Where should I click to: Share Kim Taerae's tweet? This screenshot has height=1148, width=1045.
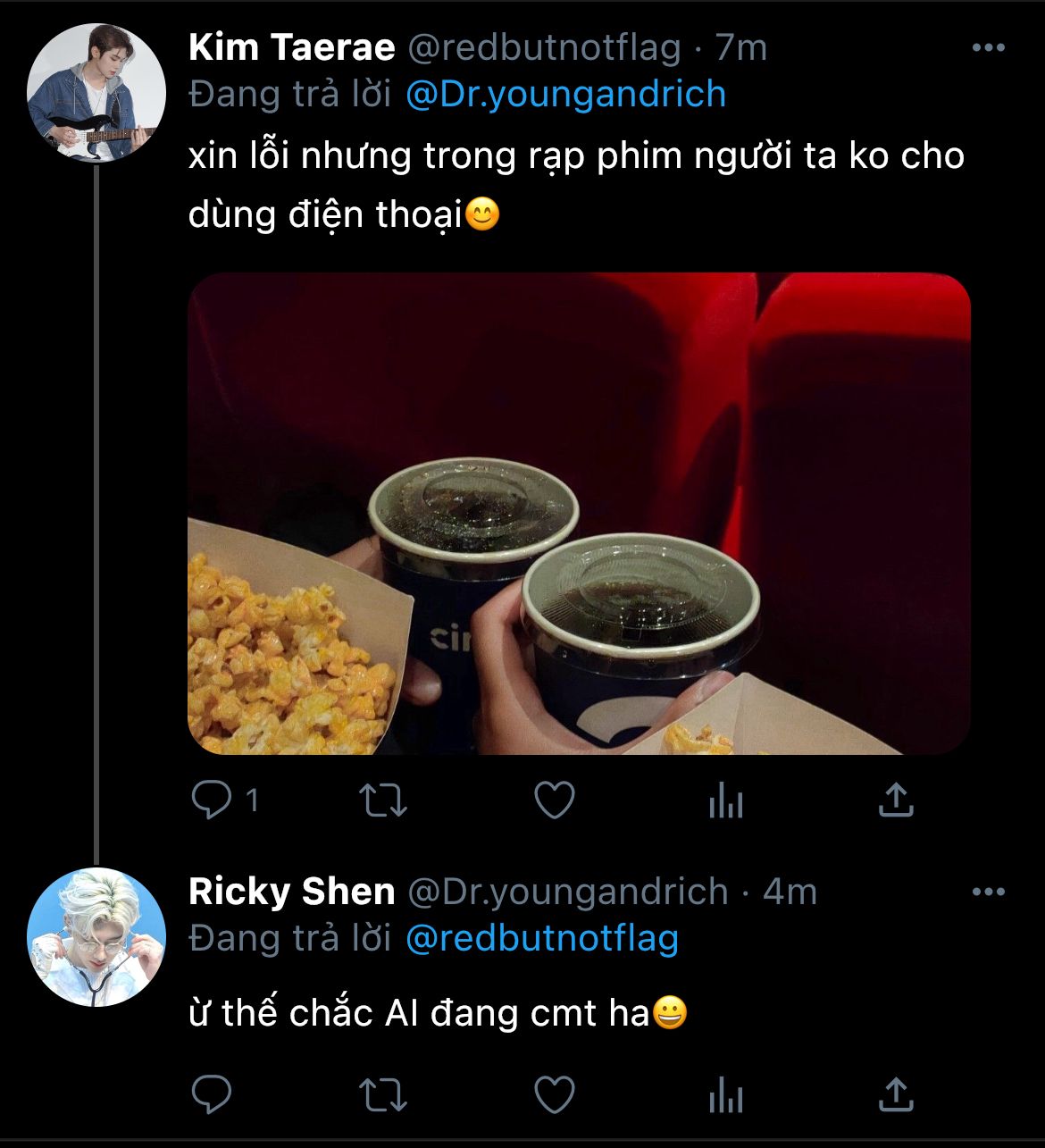(x=896, y=800)
